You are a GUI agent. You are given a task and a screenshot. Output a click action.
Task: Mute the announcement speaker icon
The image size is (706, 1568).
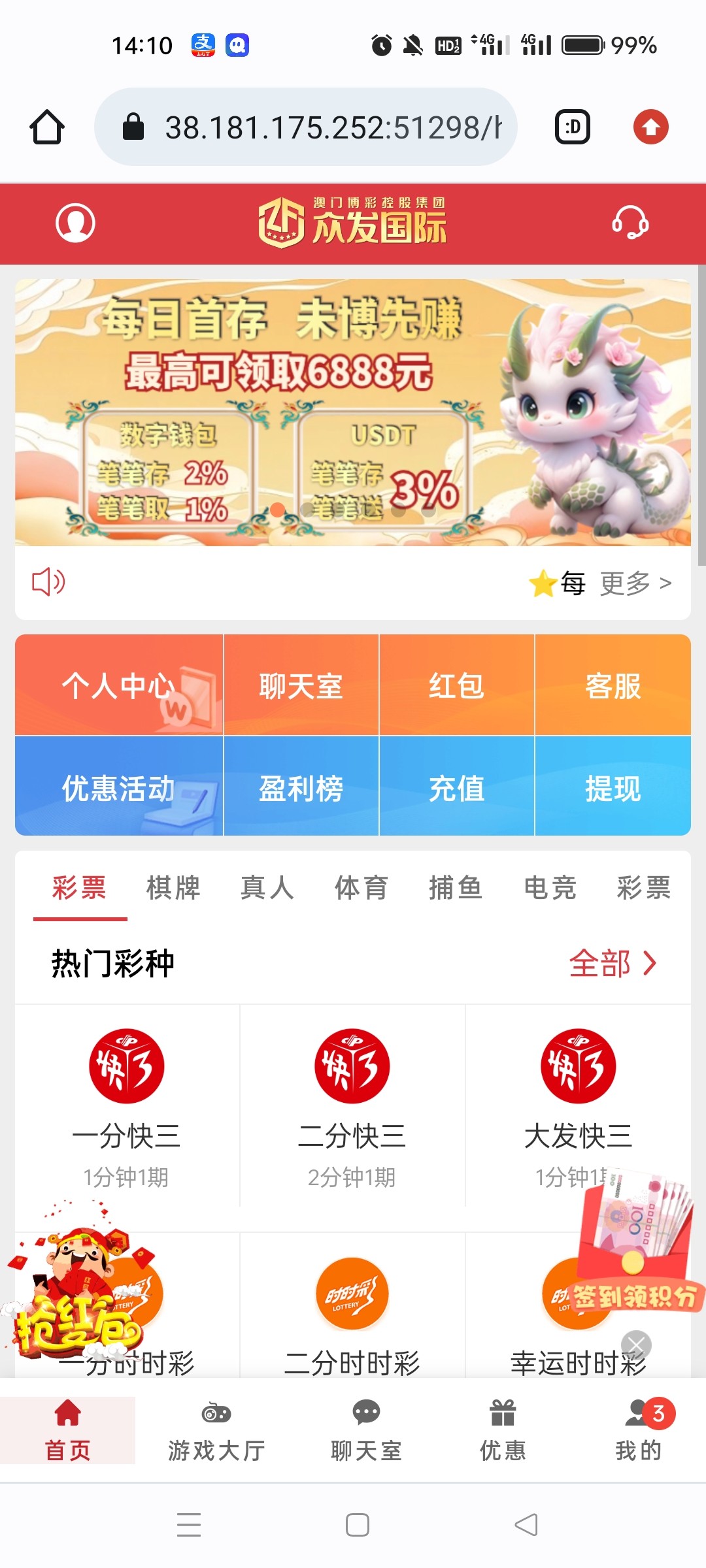point(48,582)
